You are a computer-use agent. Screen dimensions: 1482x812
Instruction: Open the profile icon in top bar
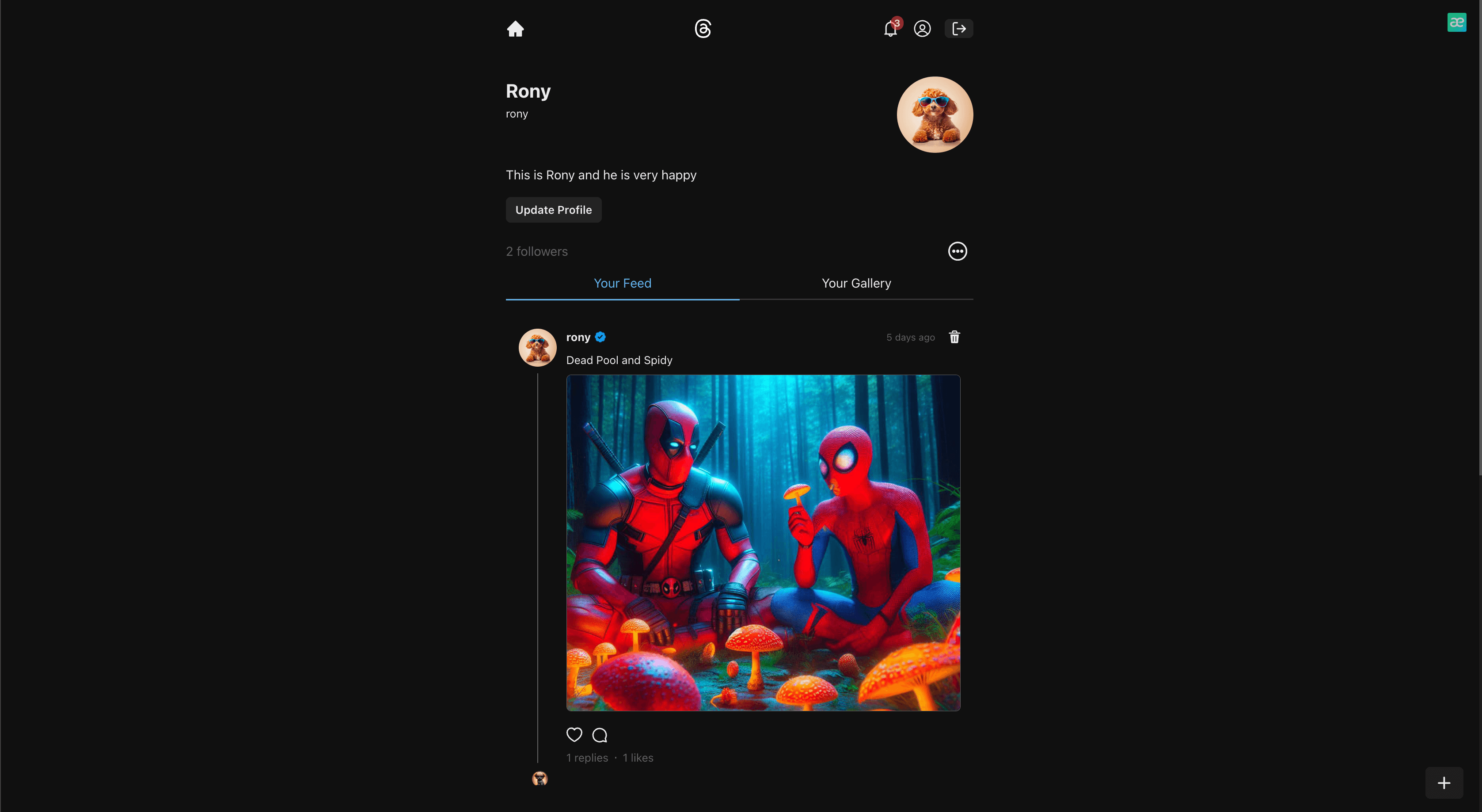click(922, 29)
